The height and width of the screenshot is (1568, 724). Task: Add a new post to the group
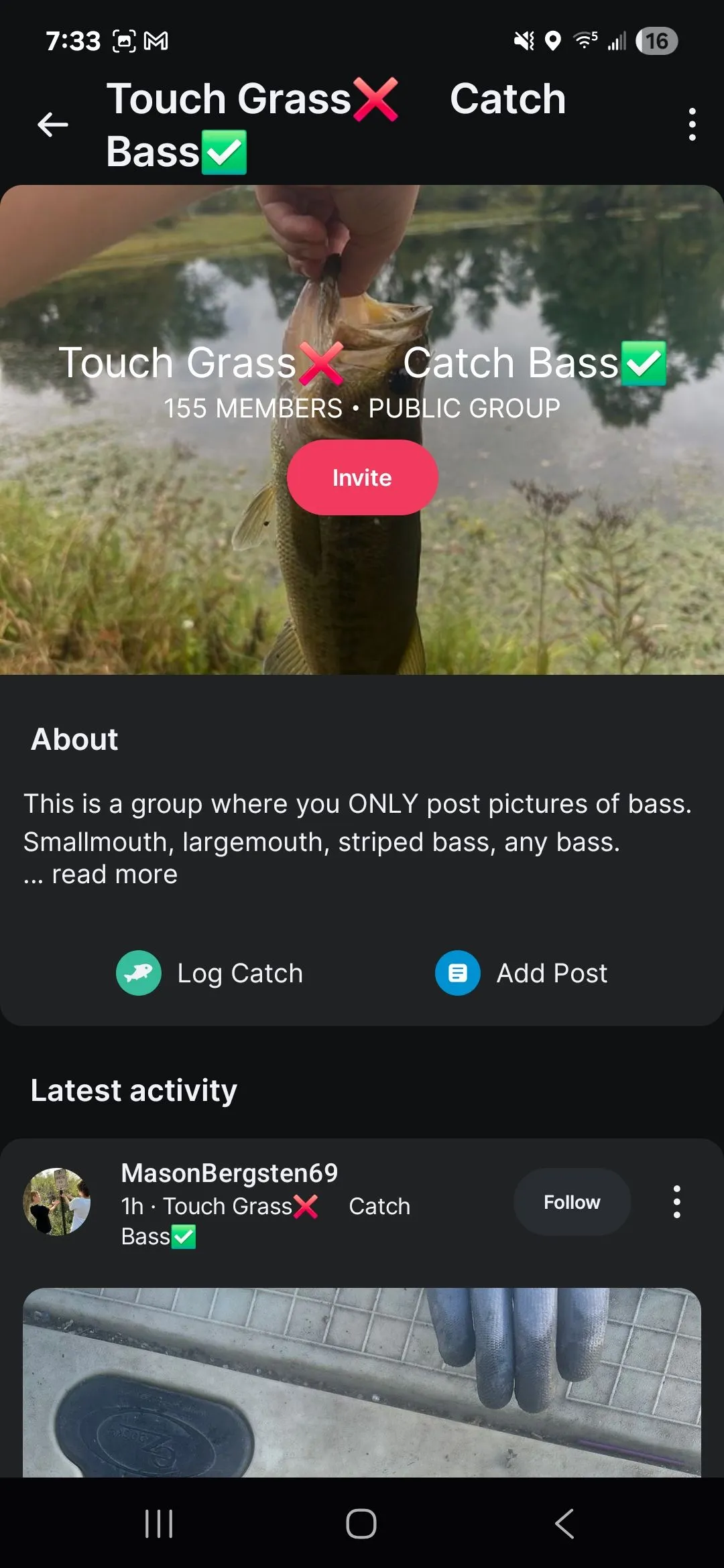522,973
